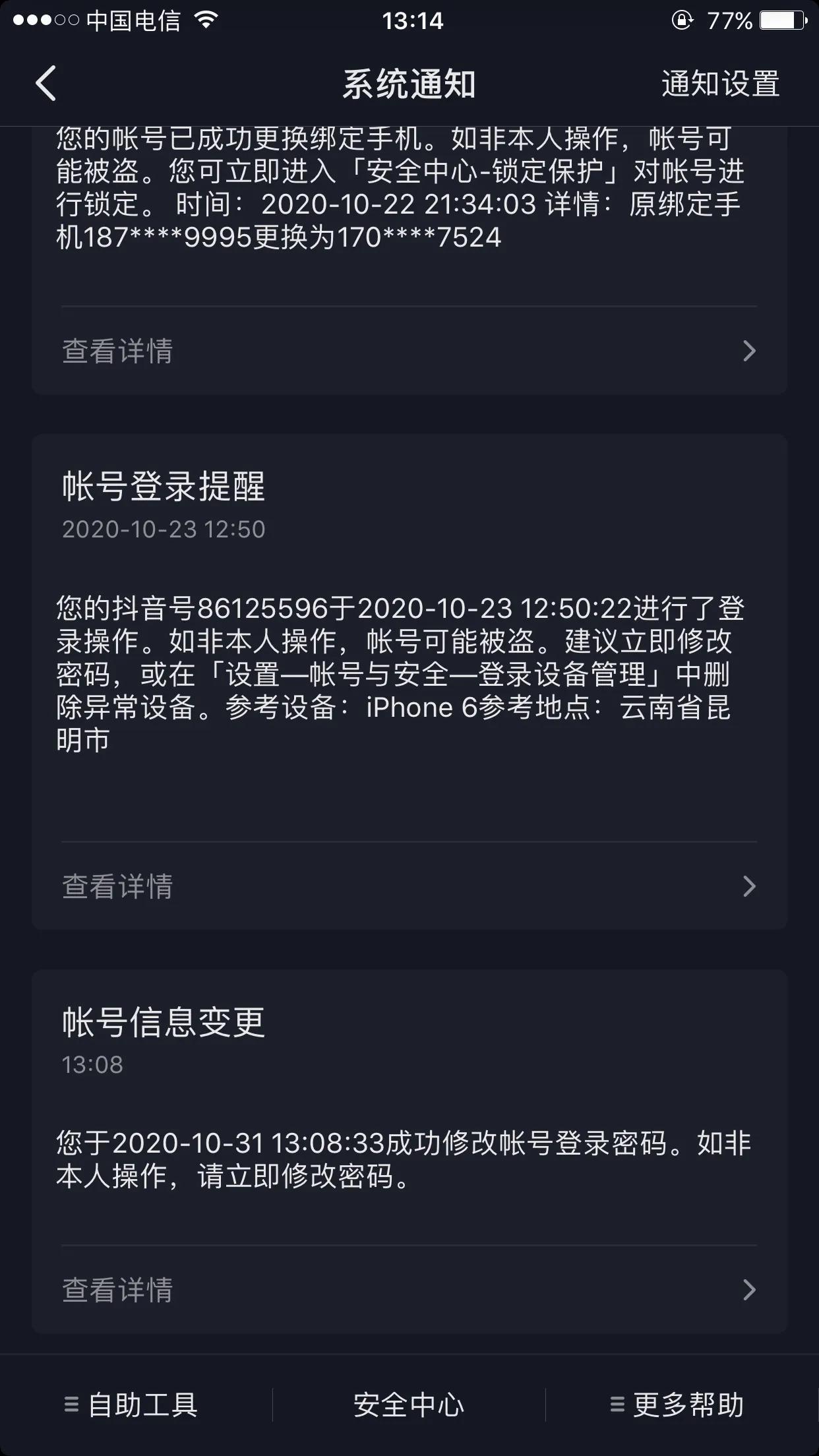819x1456 pixels.
Task: Tap the back arrow to exit notifications
Action: [44, 84]
